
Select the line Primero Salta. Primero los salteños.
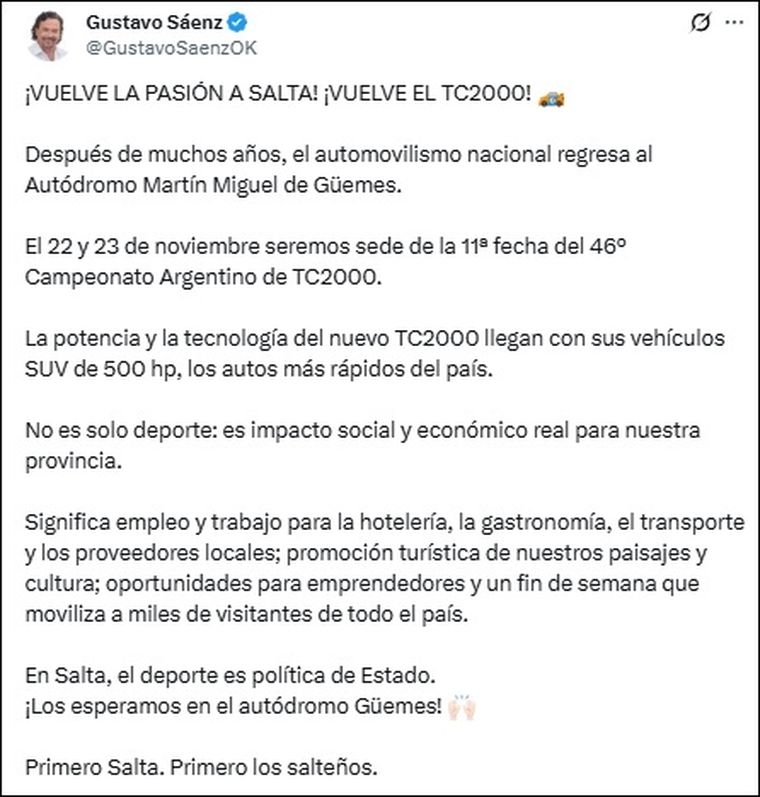[200, 765]
